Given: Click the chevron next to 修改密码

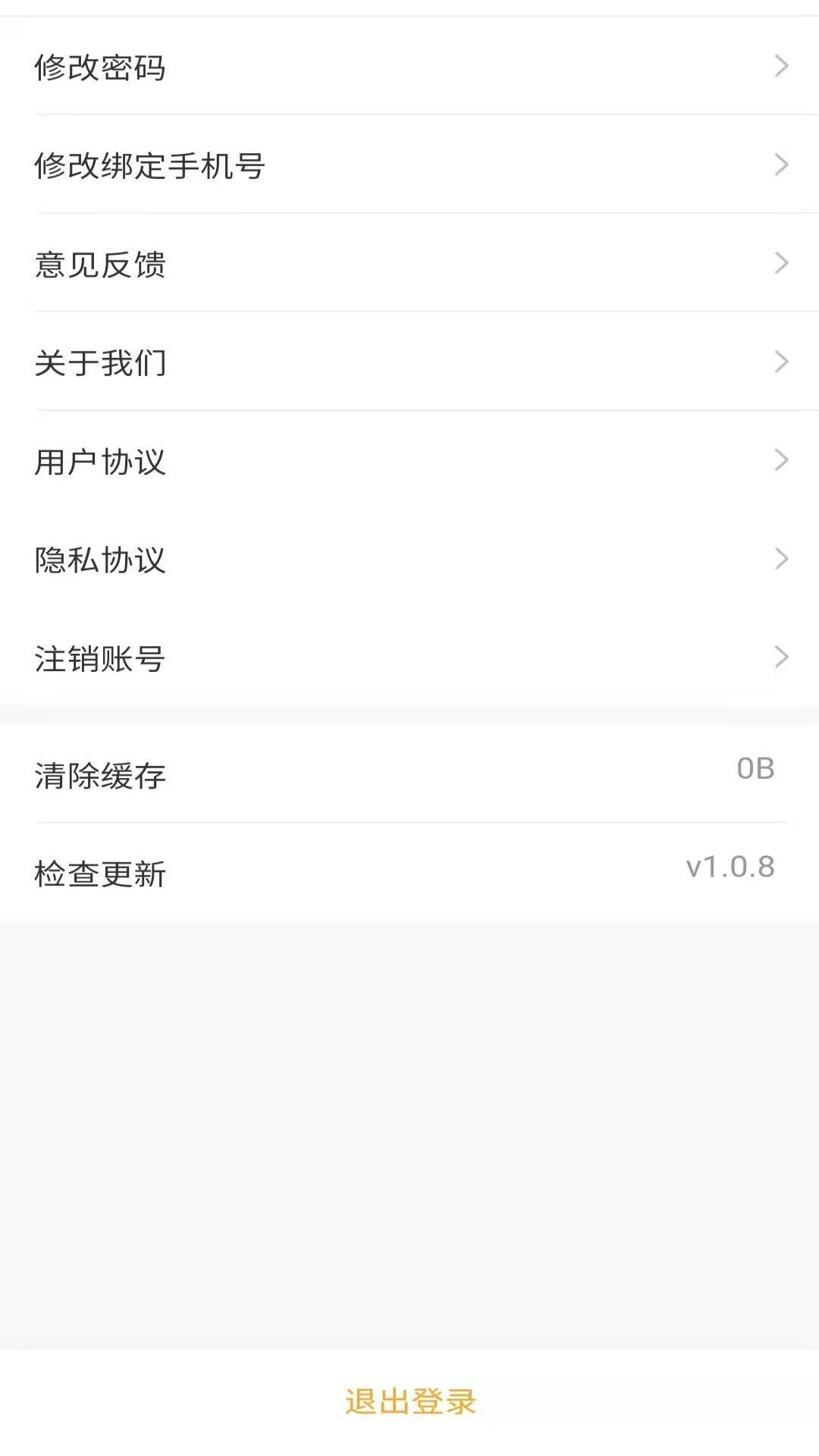Looking at the screenshot, I should (x=782, y=67).
